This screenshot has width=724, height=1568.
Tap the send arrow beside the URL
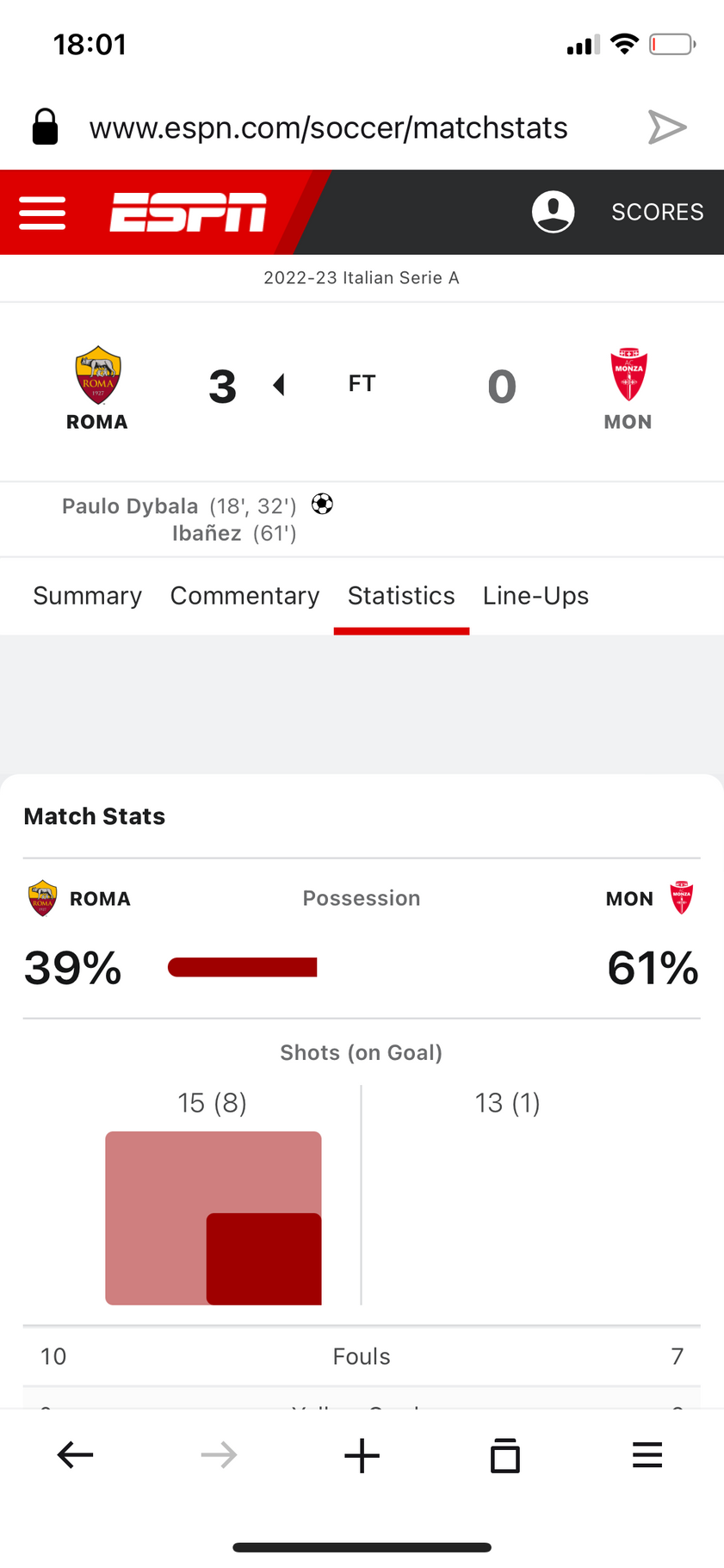click(x=667, y=127)
